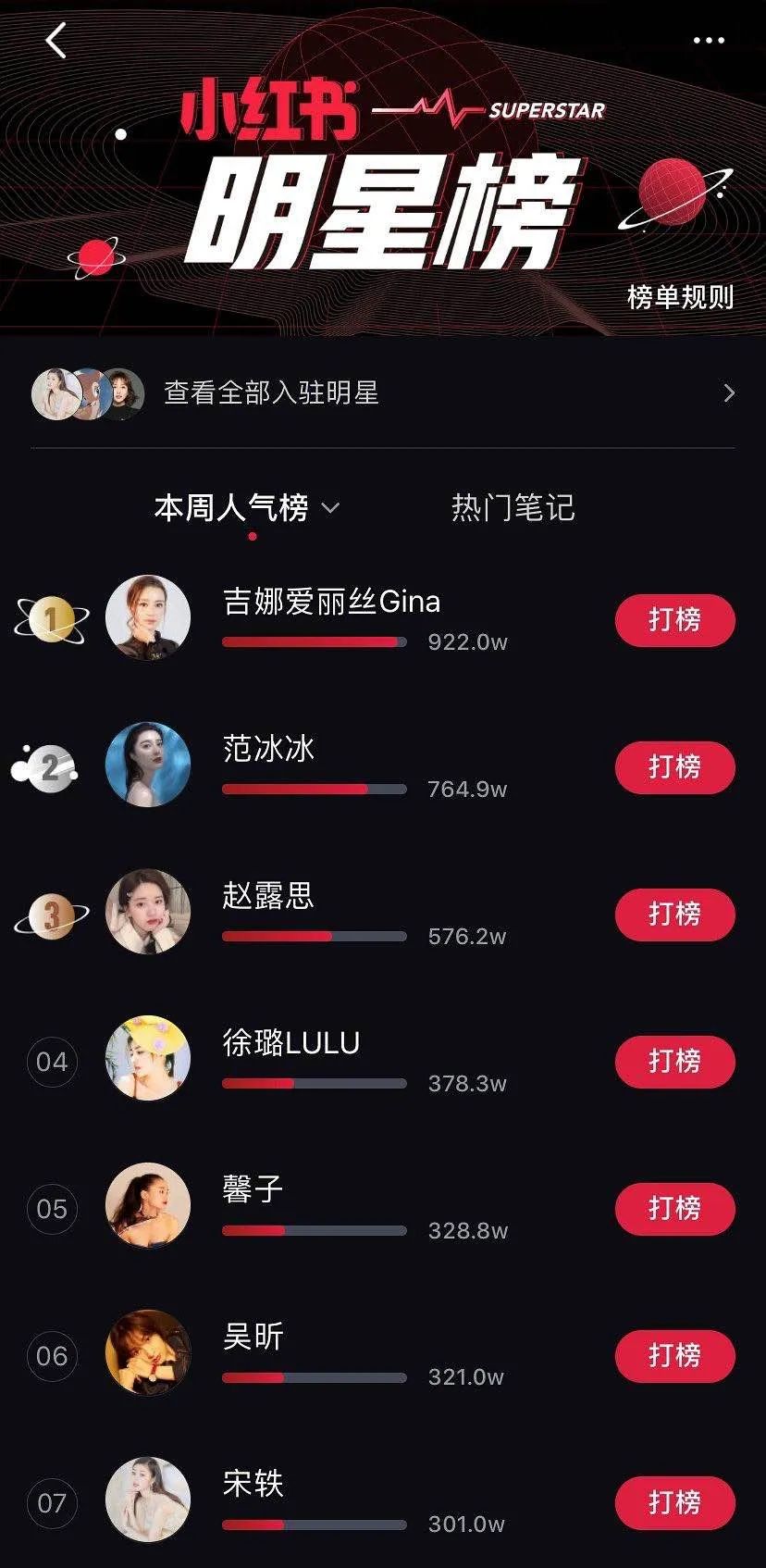Image resolution: width=766 pixels, height=1568 pixels.
Task: Hit 打榜 next to 赵露思
Action: coord(674,915)
